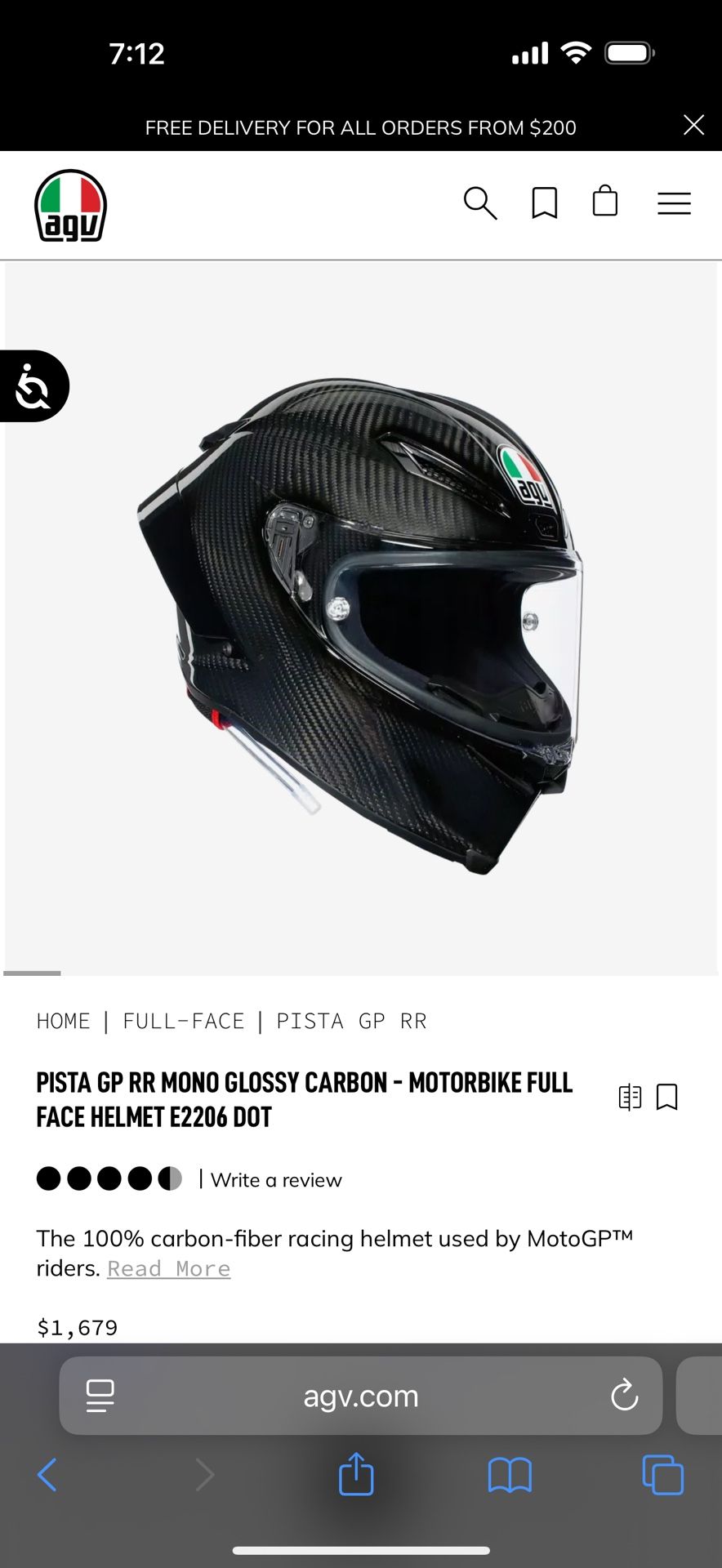722x1568 pixels.
Task: Select FULL-FACE in the breadcrumb
Action: click(x=183, y=1020)
